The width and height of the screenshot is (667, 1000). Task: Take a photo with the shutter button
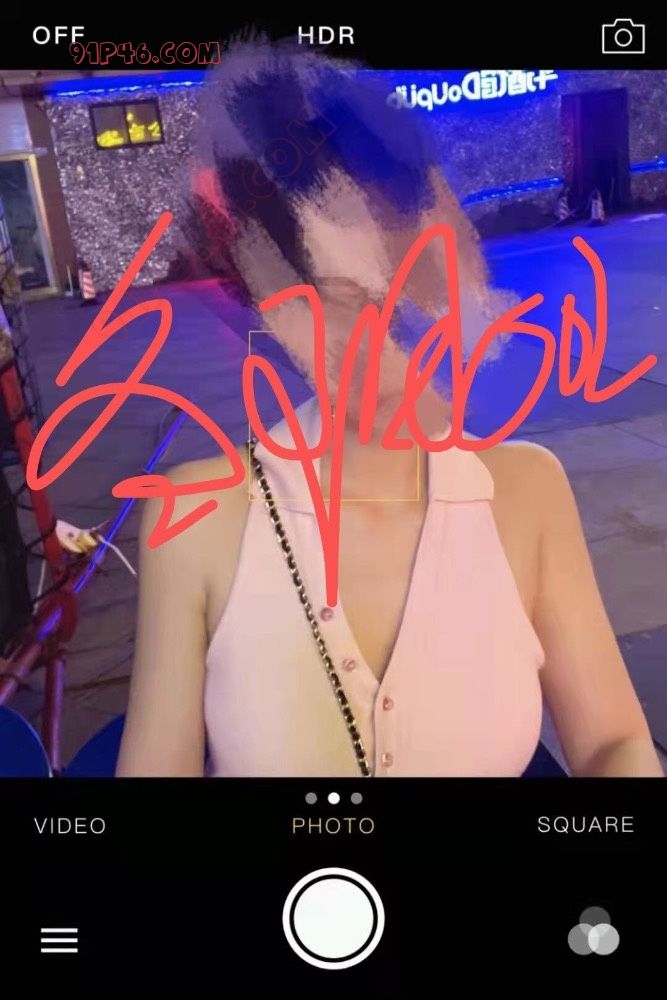coord(333,918)
